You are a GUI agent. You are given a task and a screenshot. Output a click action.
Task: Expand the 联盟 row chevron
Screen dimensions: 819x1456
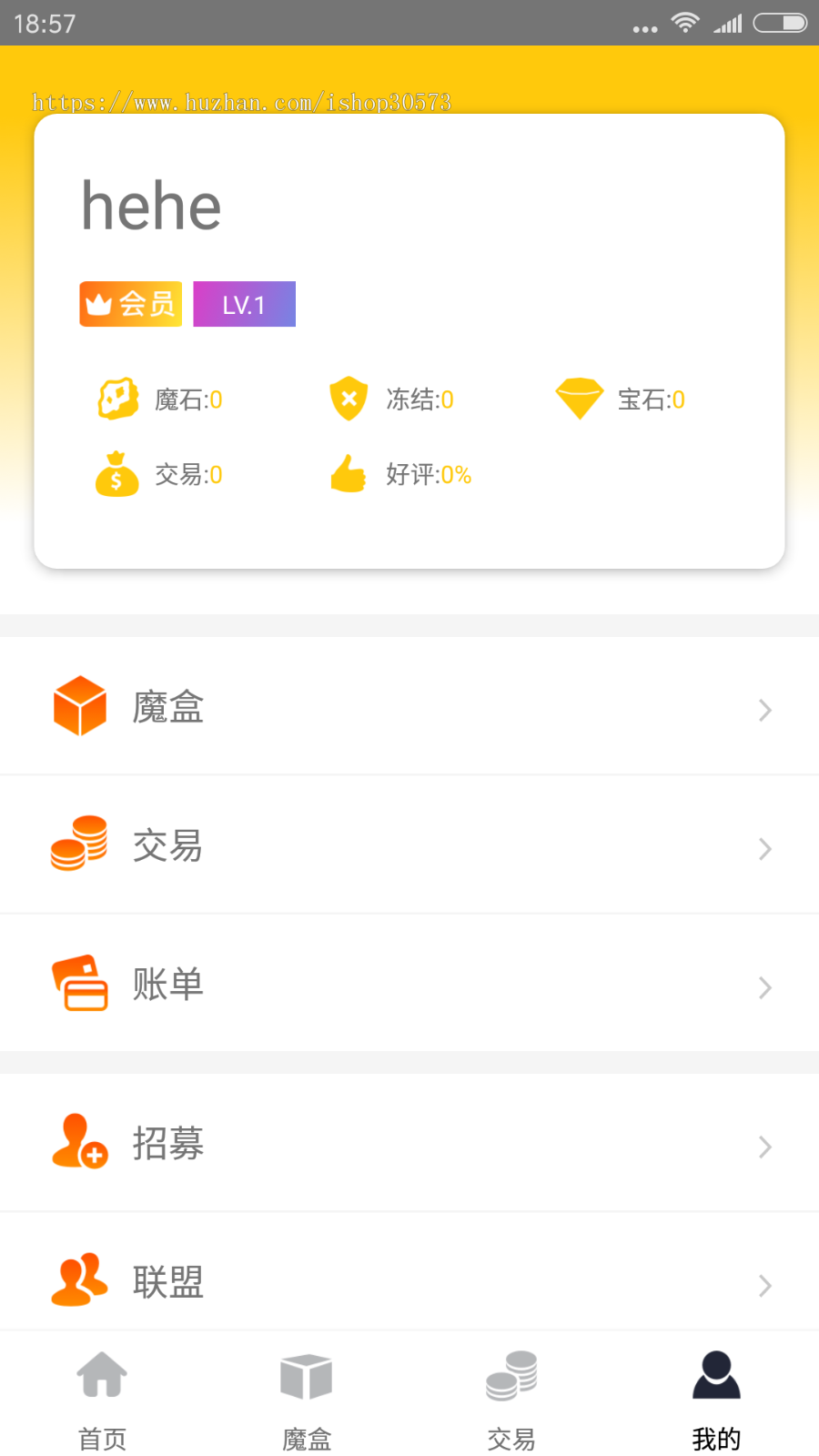coord(763,1286)
